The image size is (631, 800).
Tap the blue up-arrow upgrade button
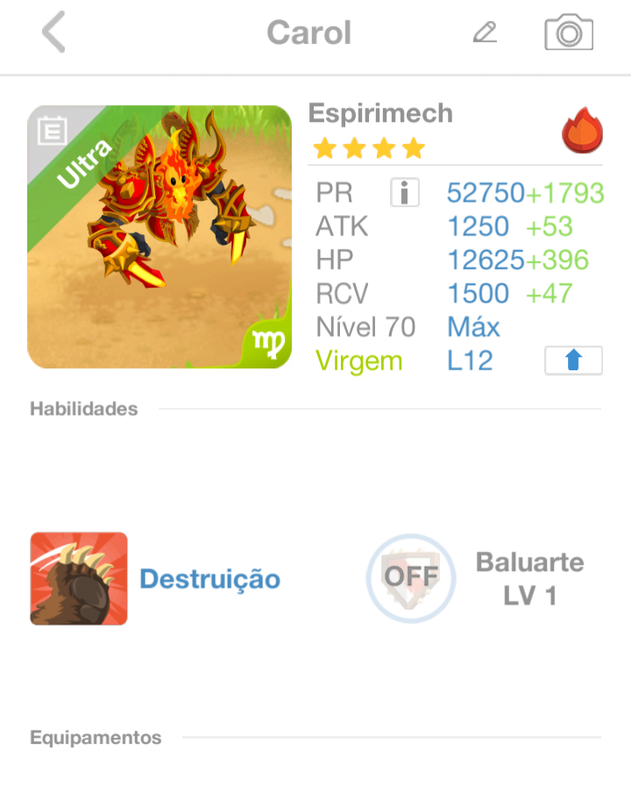[x=573, y=361]
